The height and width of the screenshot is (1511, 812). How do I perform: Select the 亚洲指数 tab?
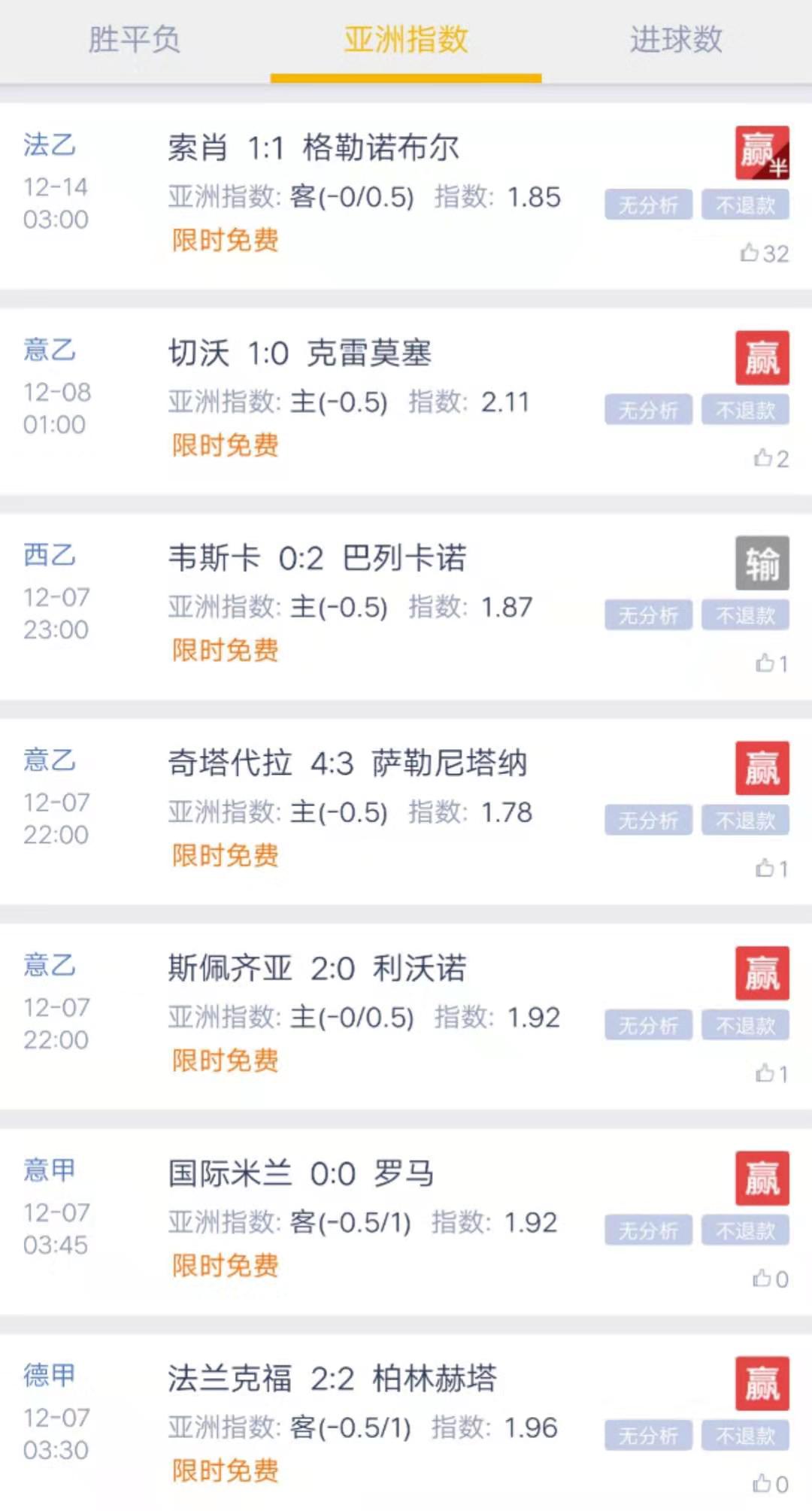click(406, 40)
